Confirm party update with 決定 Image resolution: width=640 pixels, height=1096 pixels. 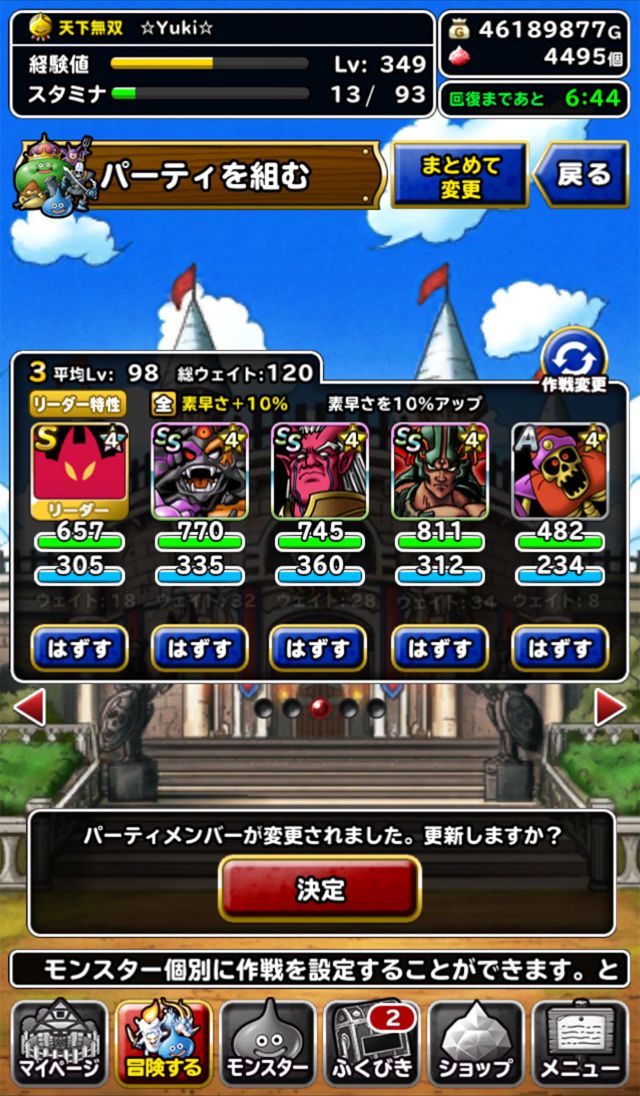pyautogui.click(x=320, y=888)
